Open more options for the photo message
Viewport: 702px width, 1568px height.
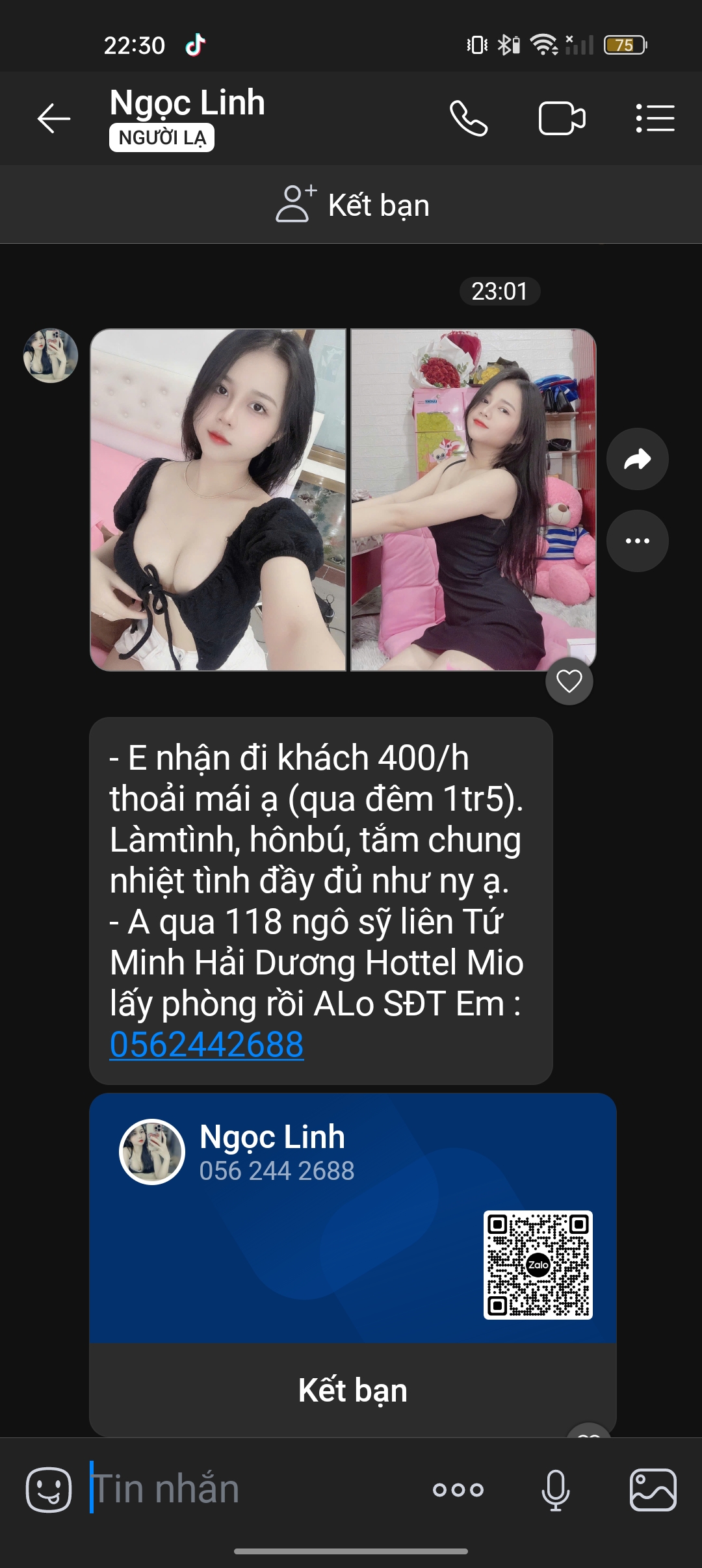click(637, 541)
